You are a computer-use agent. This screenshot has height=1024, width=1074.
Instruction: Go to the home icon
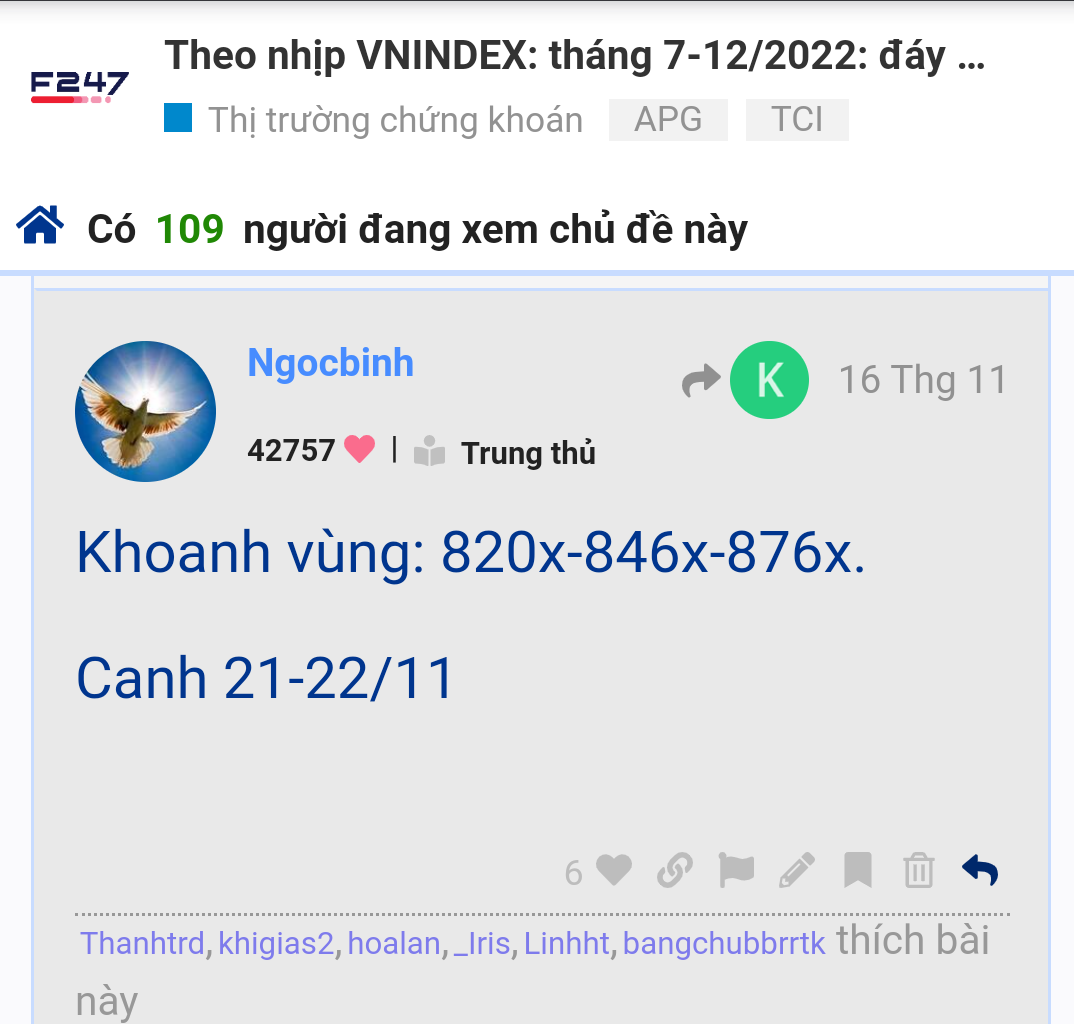click(x=40, y=227)
